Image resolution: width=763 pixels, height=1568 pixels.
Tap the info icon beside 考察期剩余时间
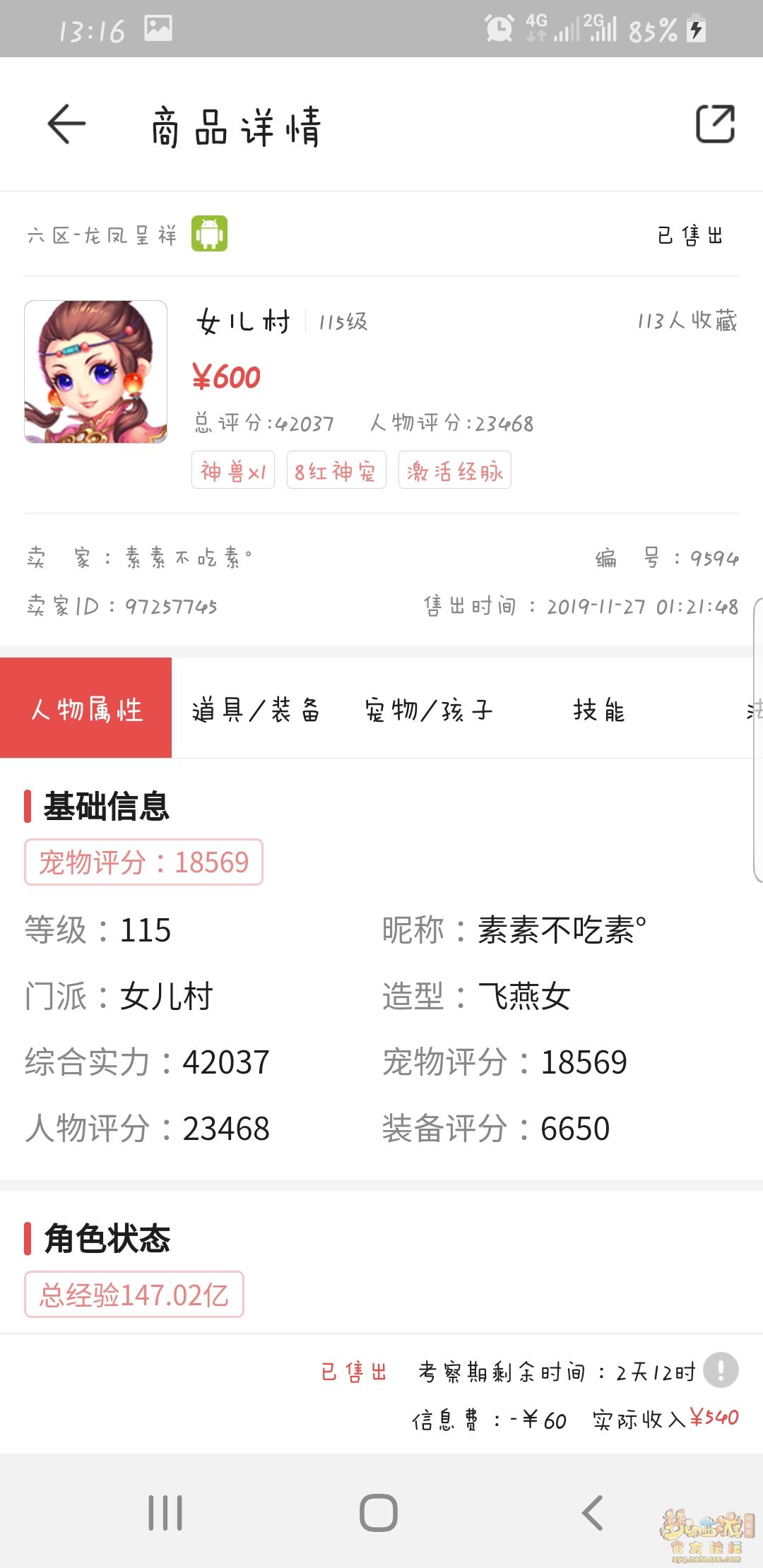pyautogui.click(x=721, y=1371)
